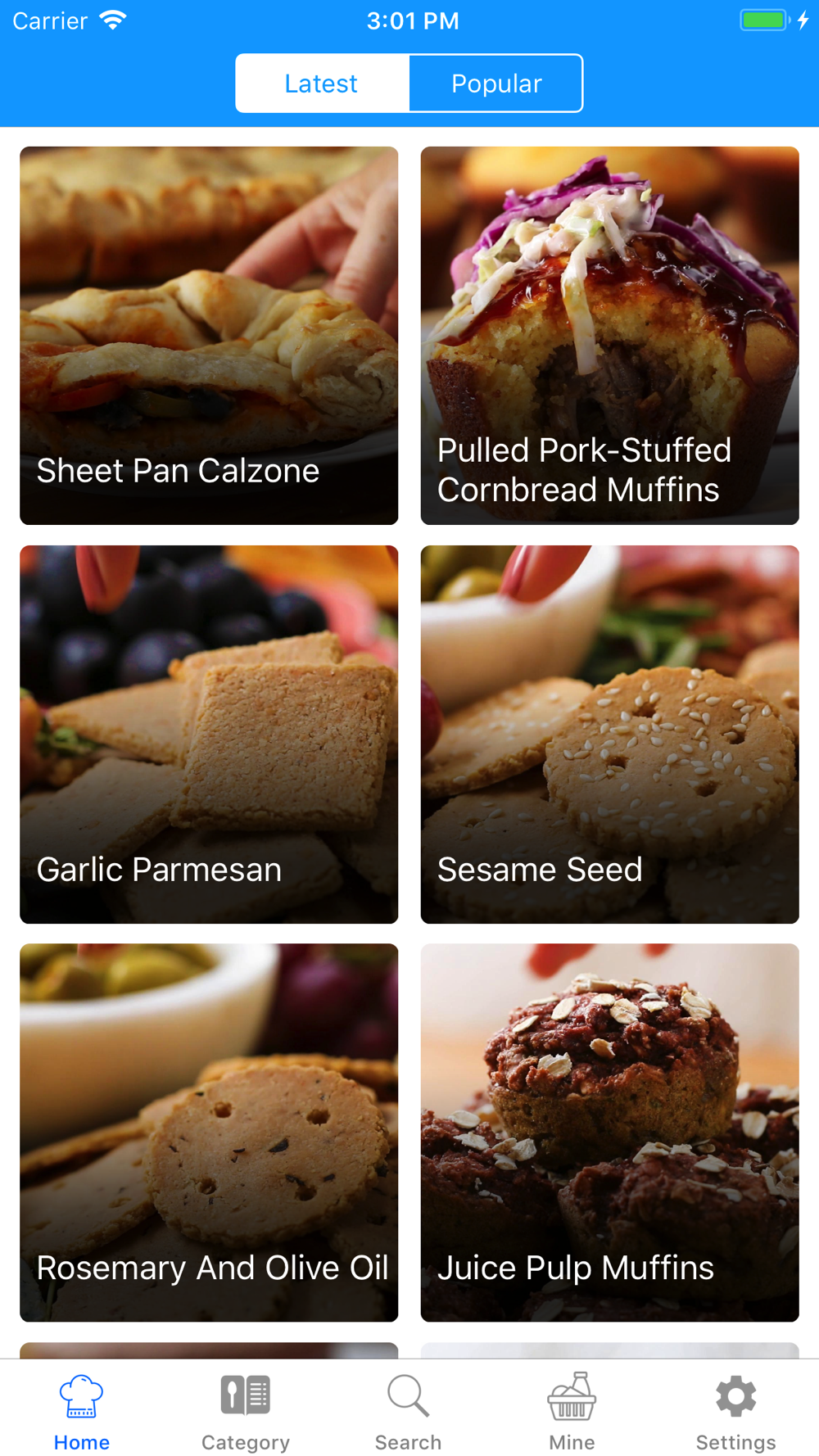The height and width of the screenshot is (1456, 819).
Task: Tap the Juice Pulp Muffins card
Action: 609,1133
